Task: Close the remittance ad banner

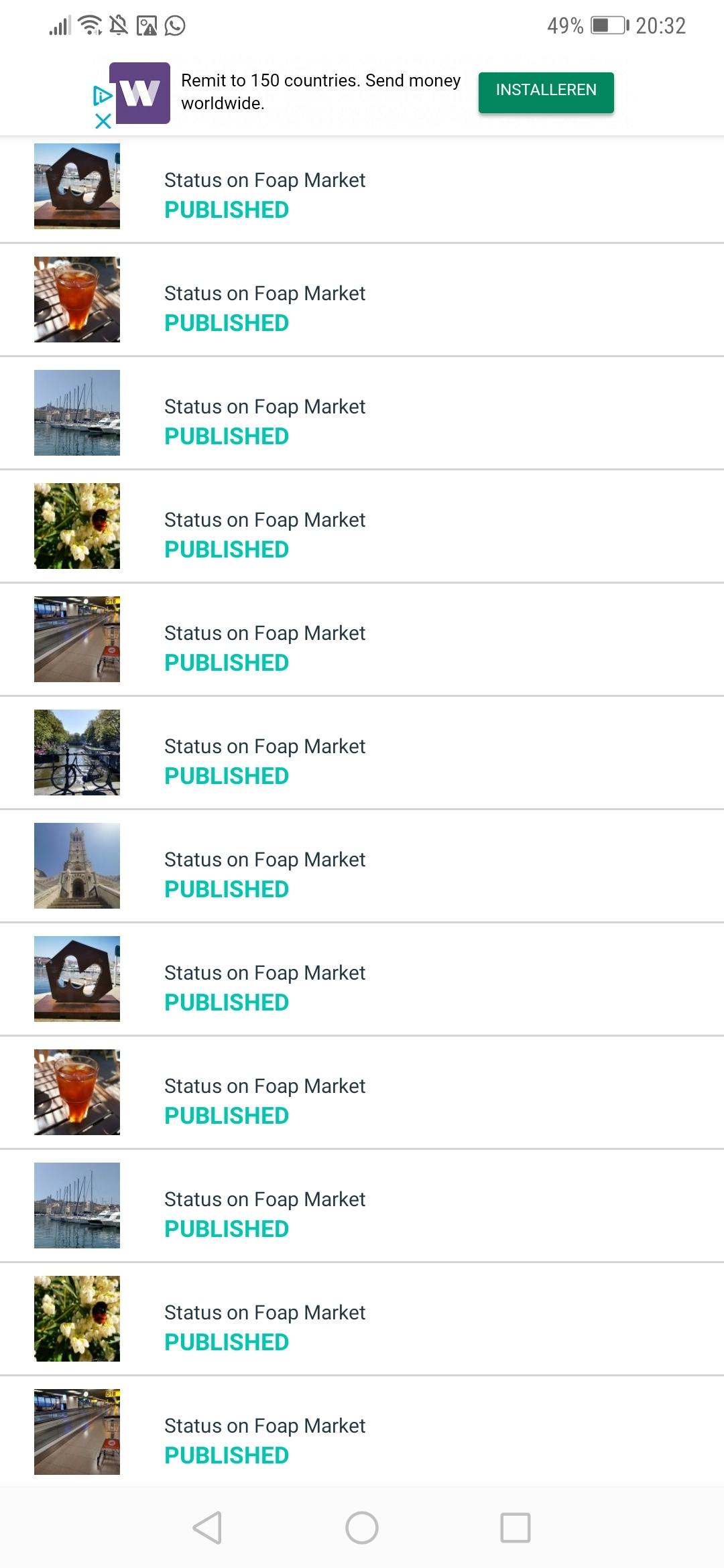Action: [103, 121]
